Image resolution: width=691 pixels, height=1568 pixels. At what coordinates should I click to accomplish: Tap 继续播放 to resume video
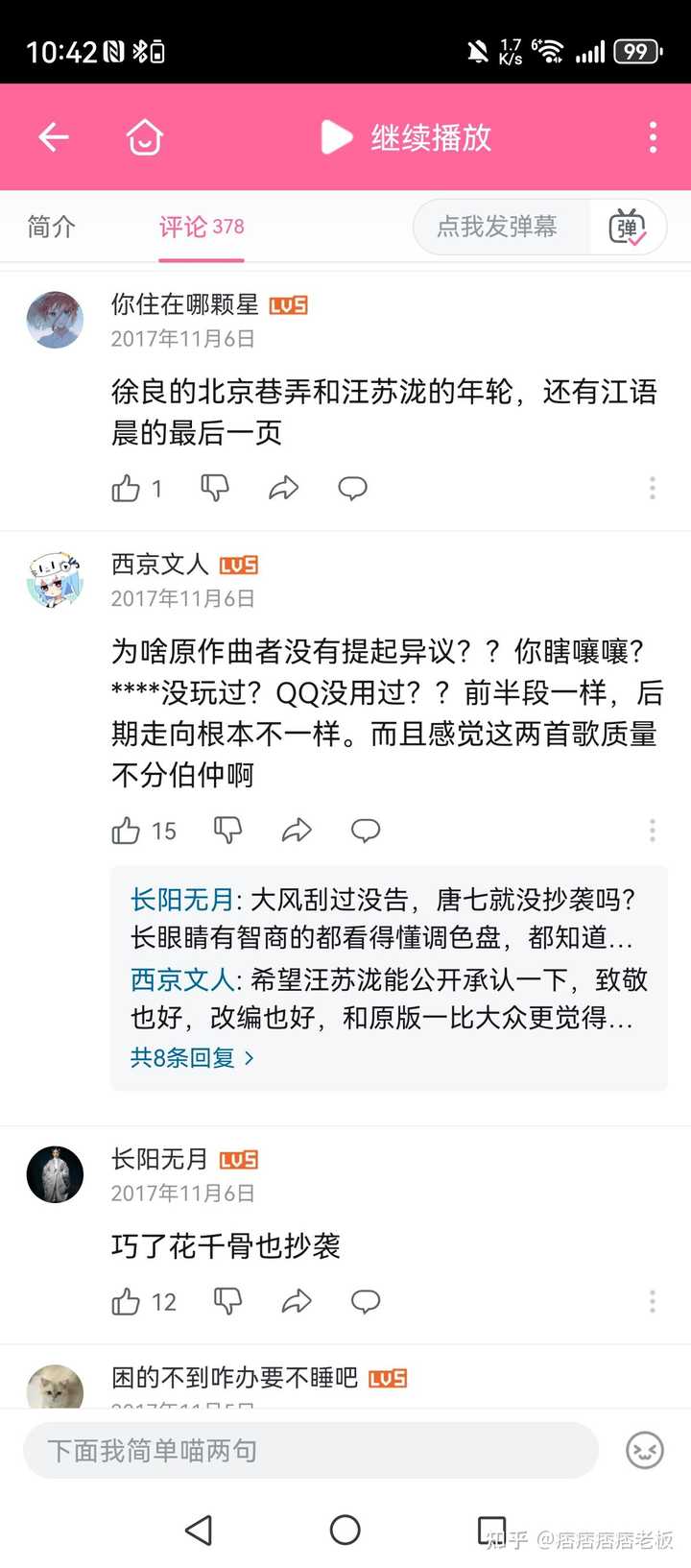407,137
